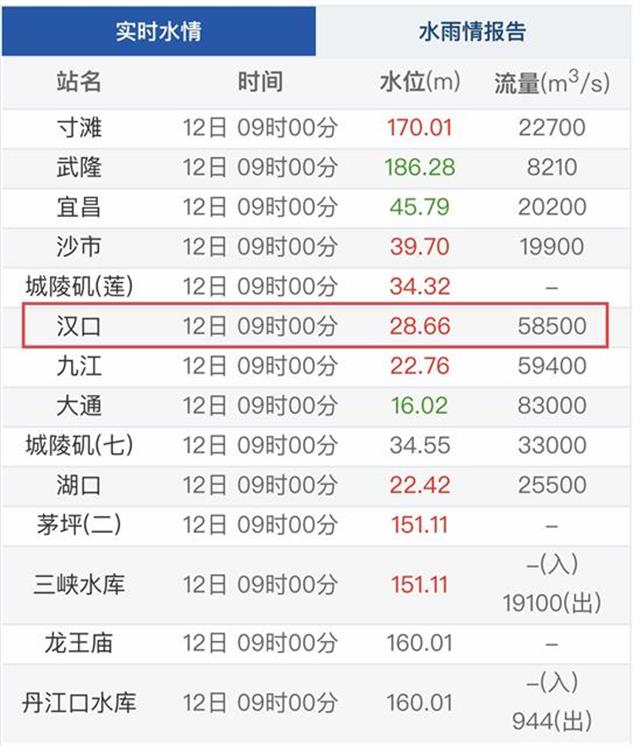Image resolution: width=640 pixels, height=746 pixels.
Task: Switch to the 水雨情报告 tab
Action: point(473,30)
